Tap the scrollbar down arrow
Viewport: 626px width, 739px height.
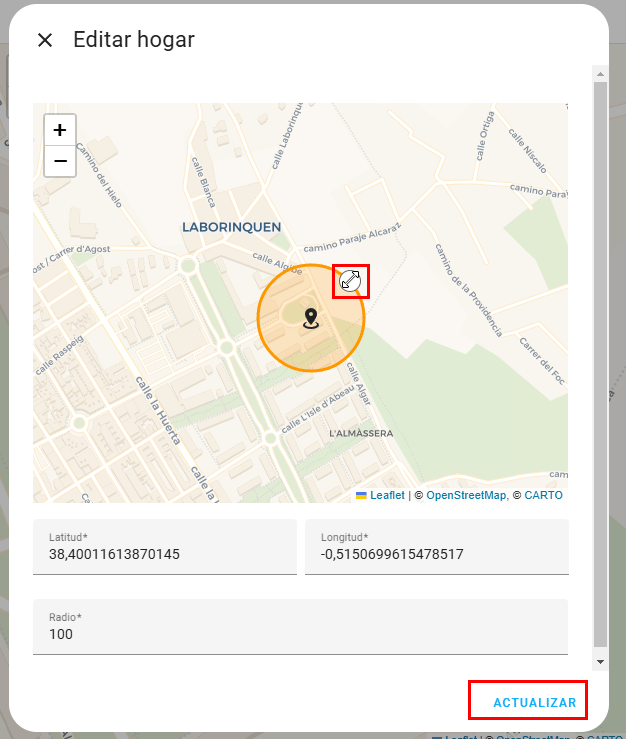(x=600, y=662)
